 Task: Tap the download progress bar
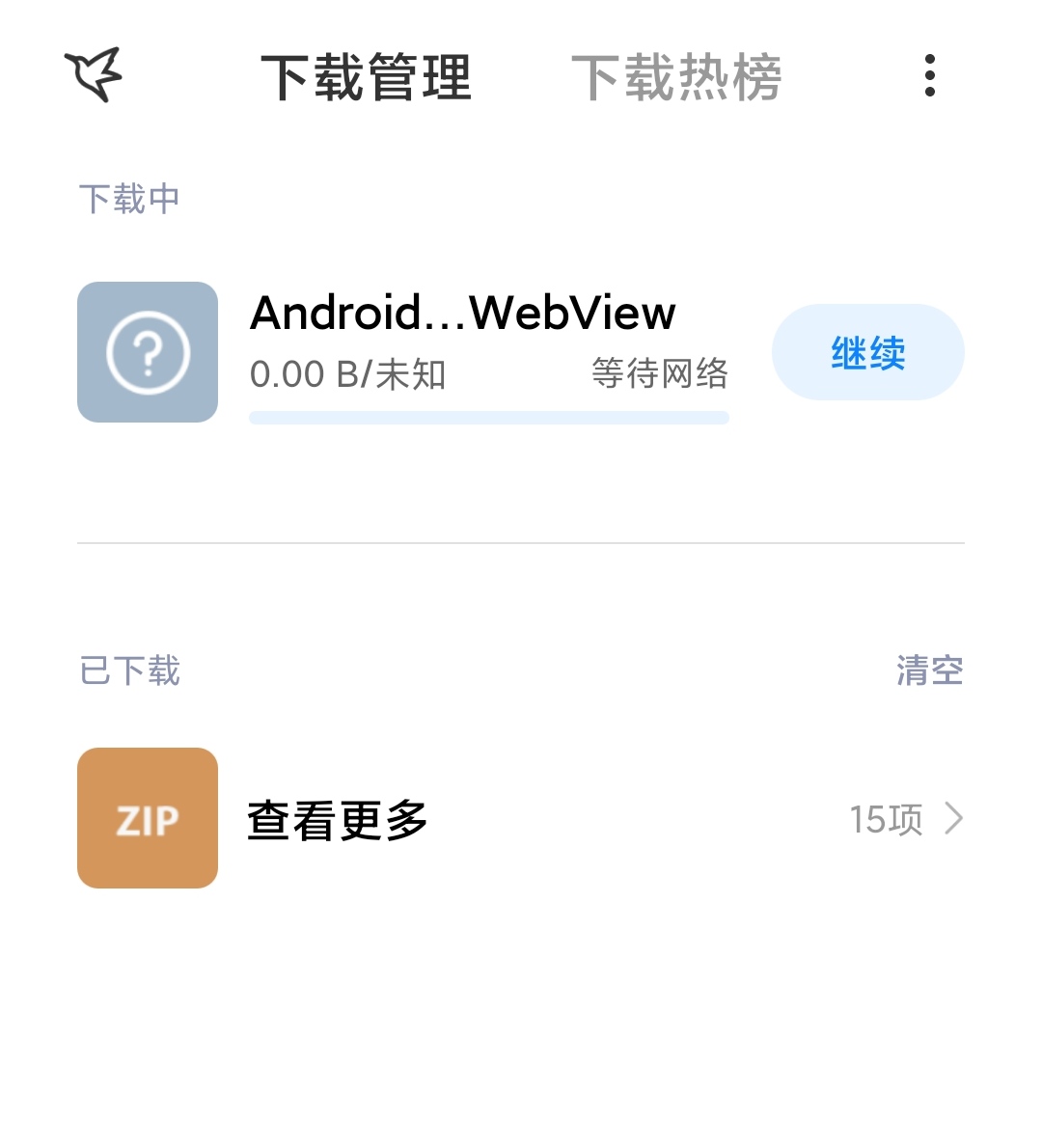click(488, 417)
